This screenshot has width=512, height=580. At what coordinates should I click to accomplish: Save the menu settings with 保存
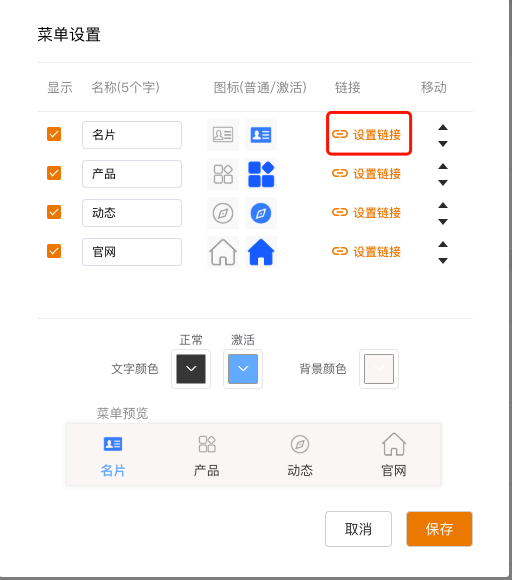(439, 529)
